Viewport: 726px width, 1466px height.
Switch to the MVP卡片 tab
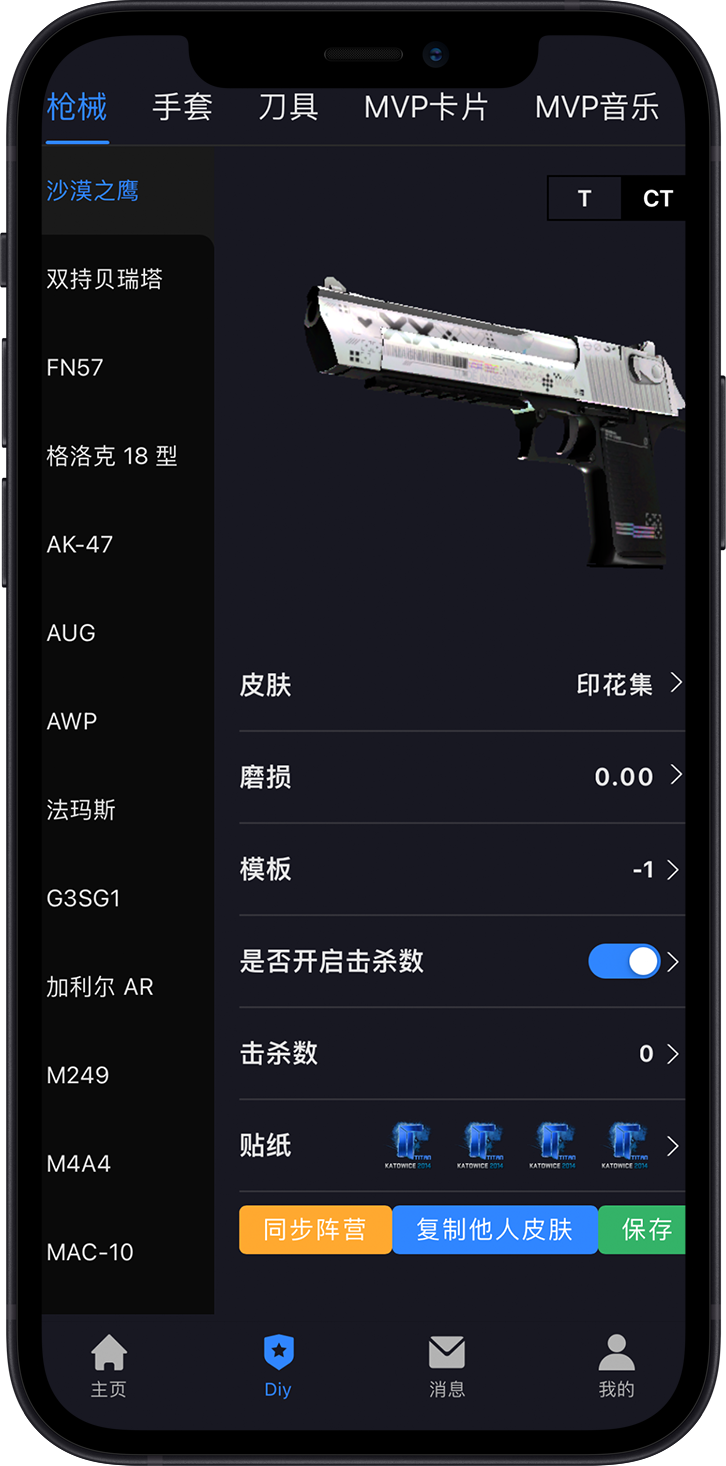coord(425,107)
